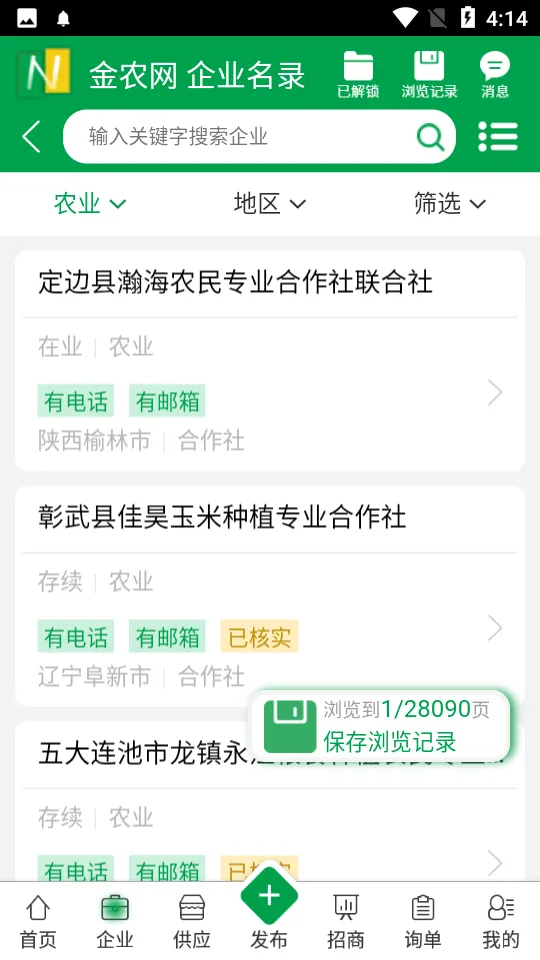Open 定边县瀚海农民专业合作社联合社 company card

tap(270, 360)
